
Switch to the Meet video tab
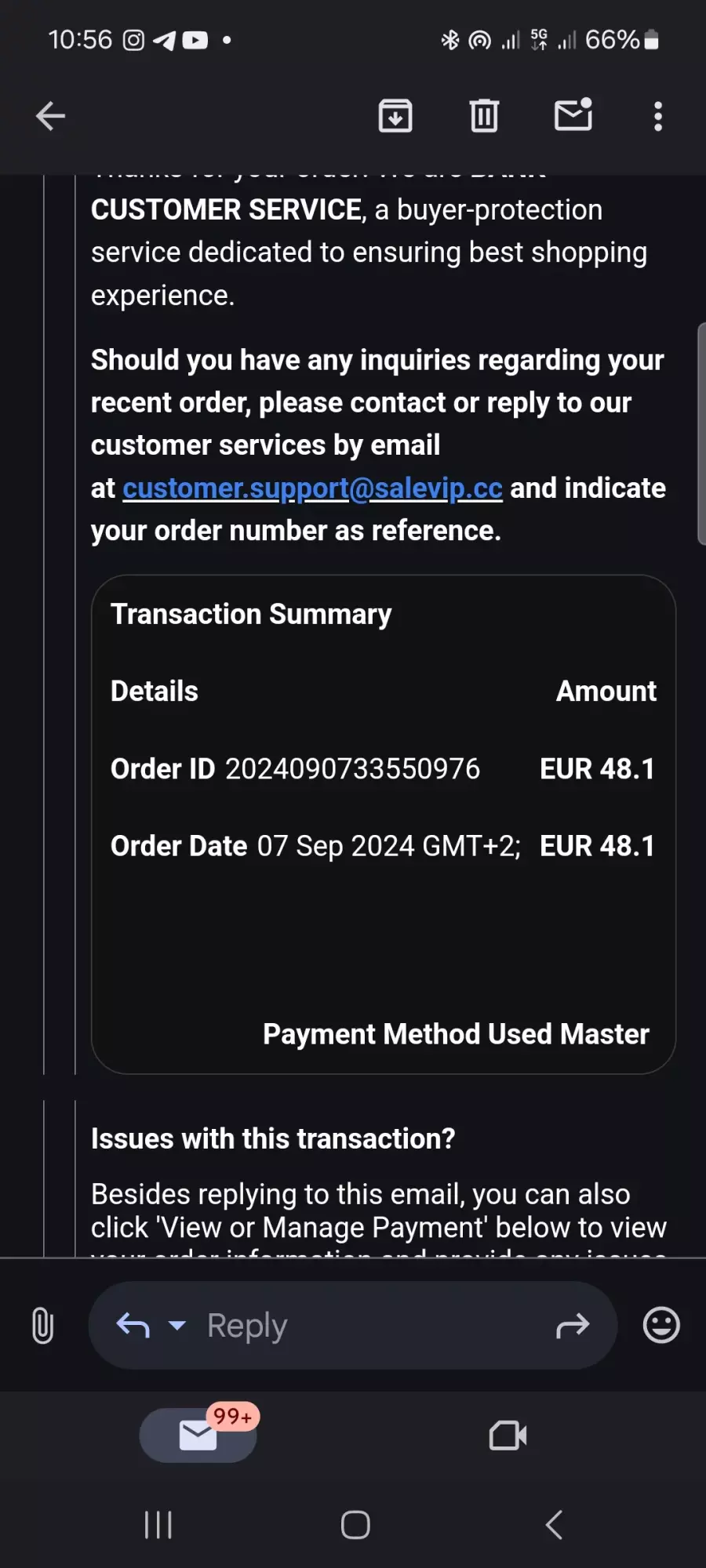pyautogui.click(x=508, y=1436)
